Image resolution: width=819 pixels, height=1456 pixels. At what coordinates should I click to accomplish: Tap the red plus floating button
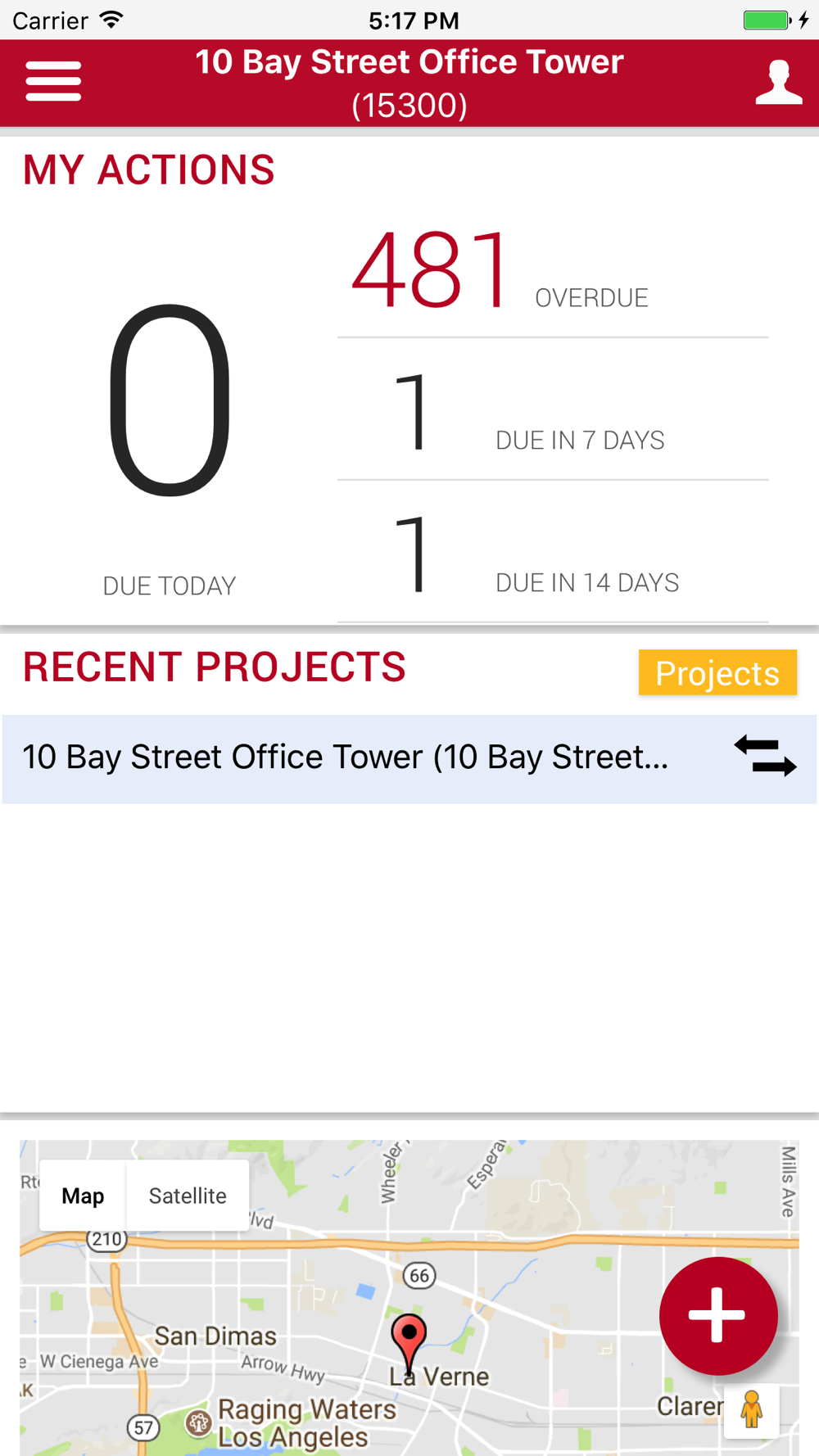pyautogui.click(x=718, y=1316)
